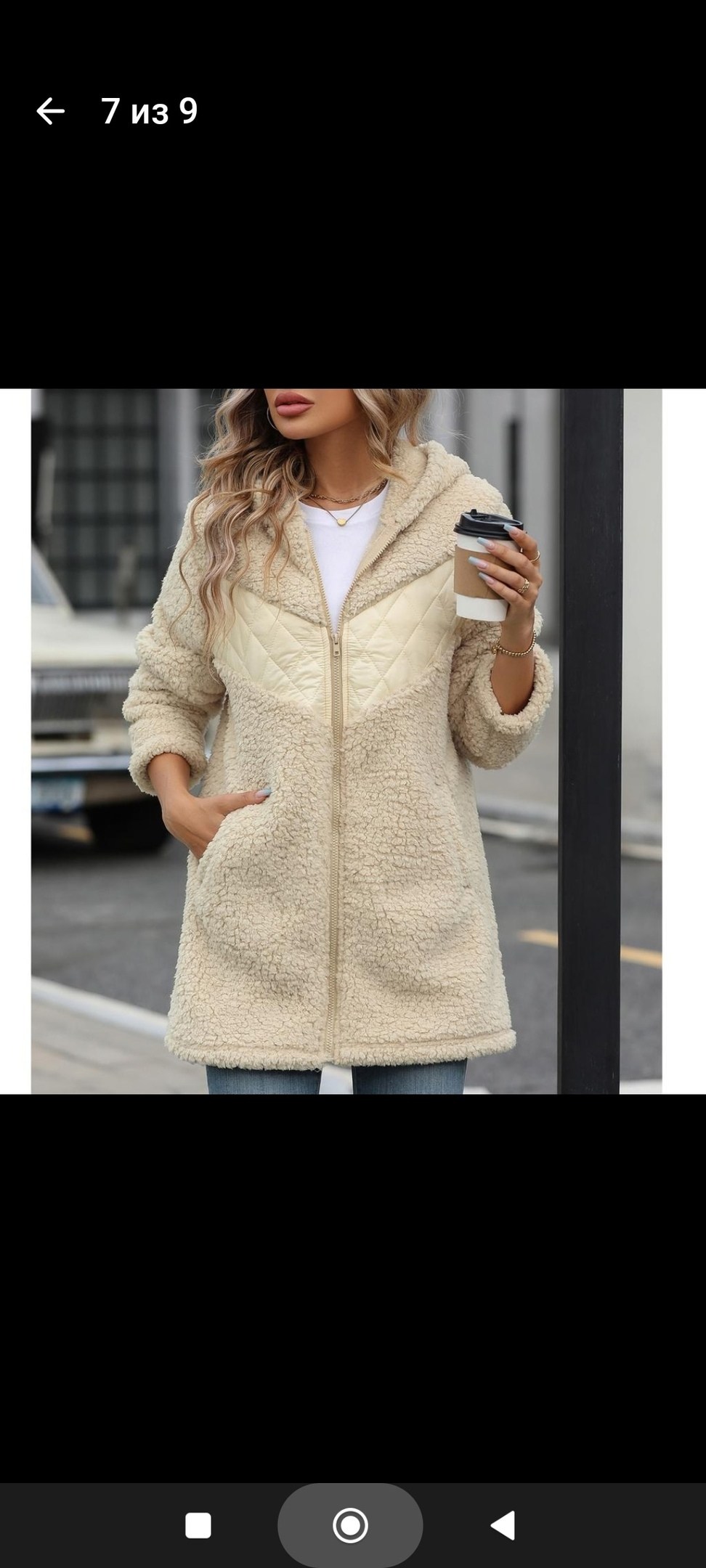Viewport: 706px width, 1568px height.
Task: Go to the home screen
Action: coord(350,1525)
